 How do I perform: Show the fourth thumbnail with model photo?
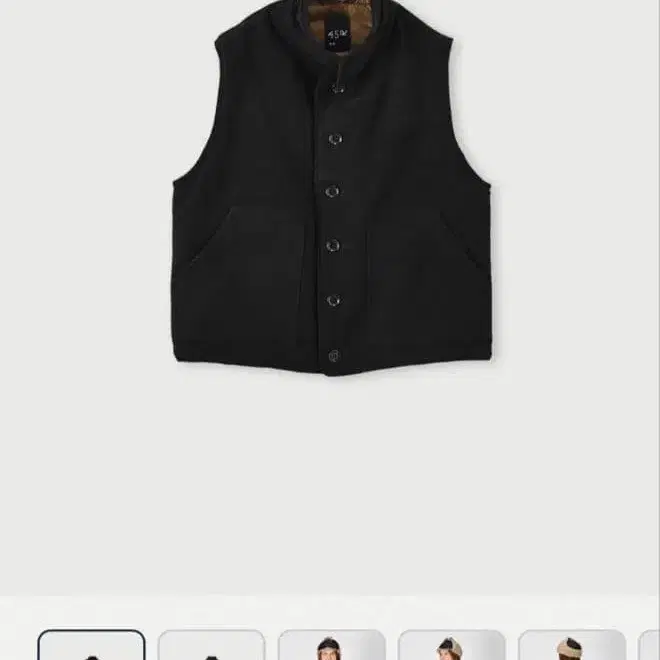451,646
